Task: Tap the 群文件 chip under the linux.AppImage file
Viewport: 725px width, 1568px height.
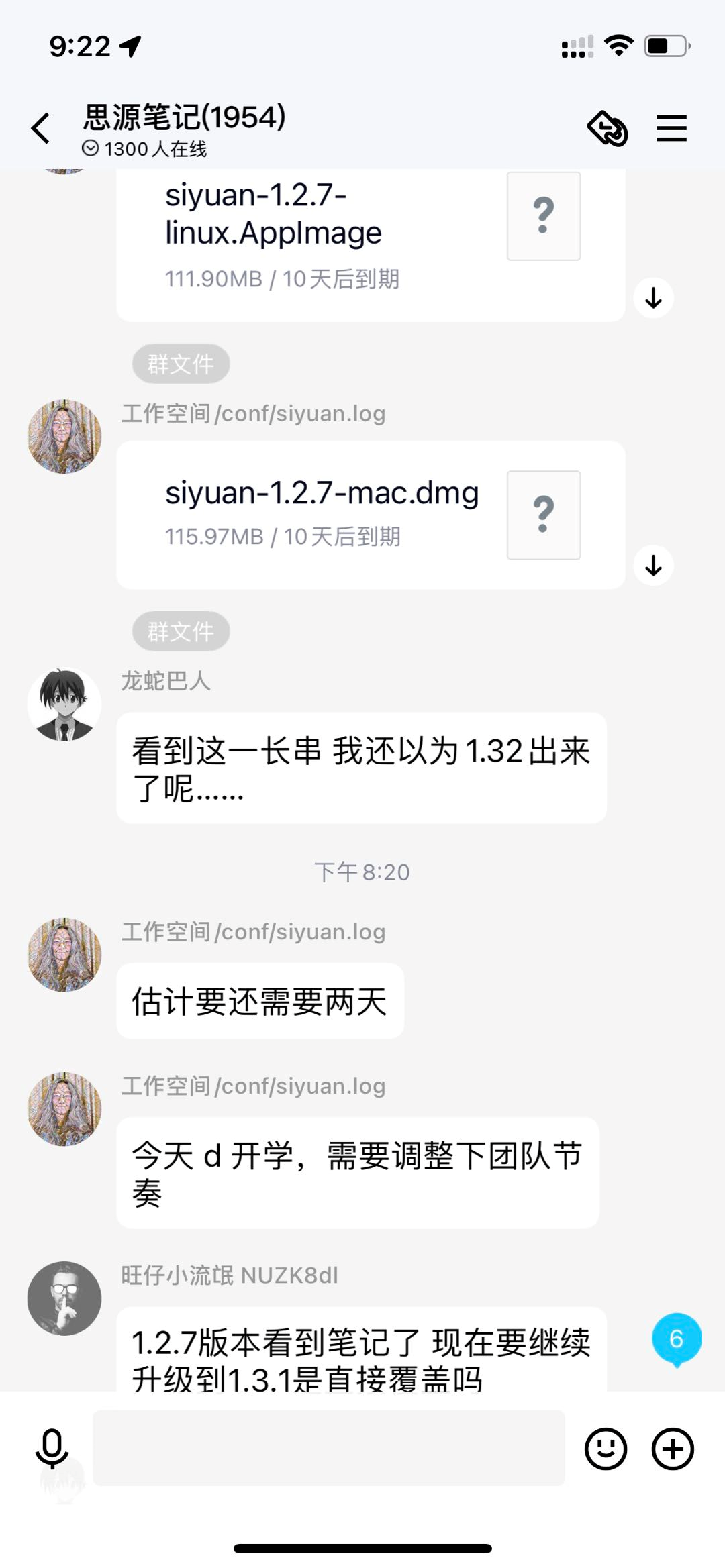Action: (181, 364)
